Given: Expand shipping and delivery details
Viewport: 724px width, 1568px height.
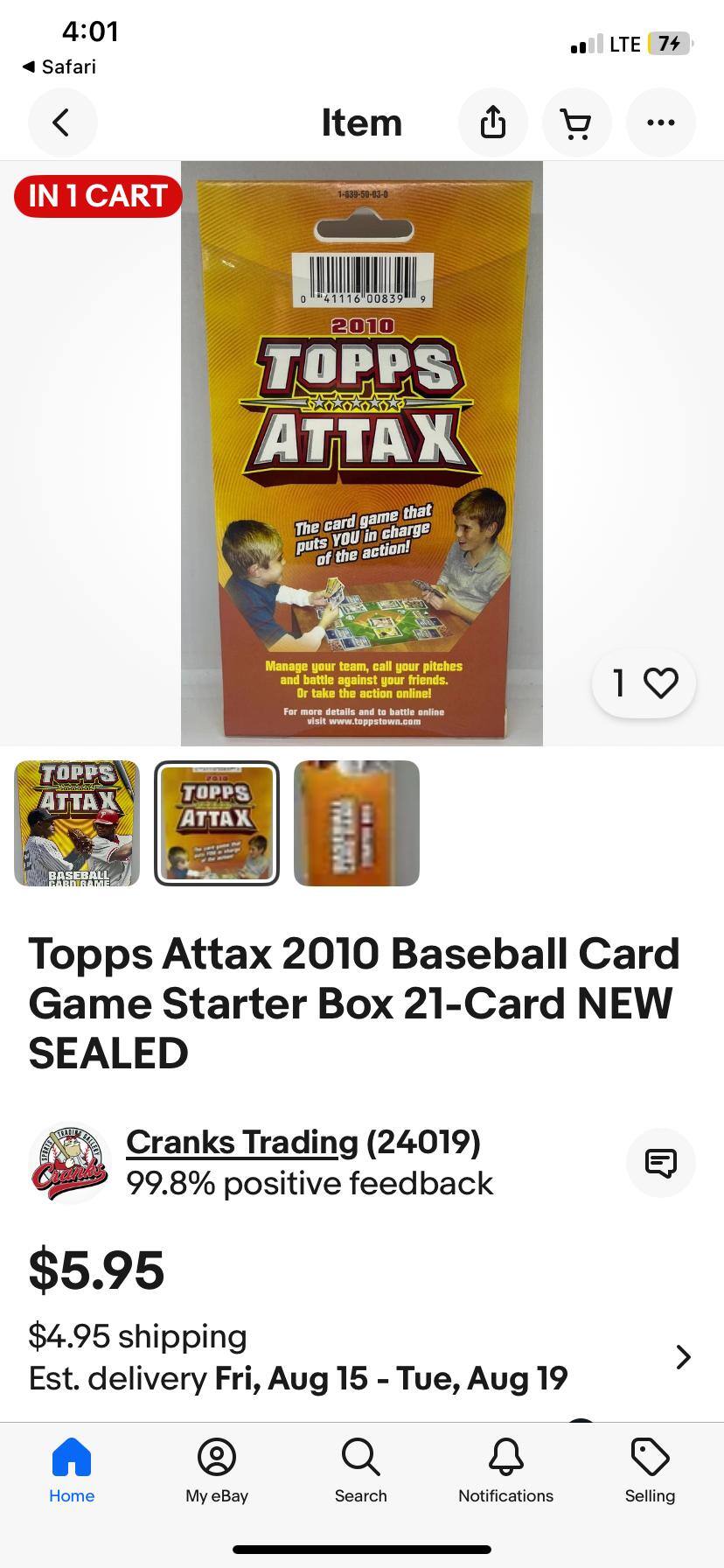Looking at the screenshot, I should tap(683, 1357).
